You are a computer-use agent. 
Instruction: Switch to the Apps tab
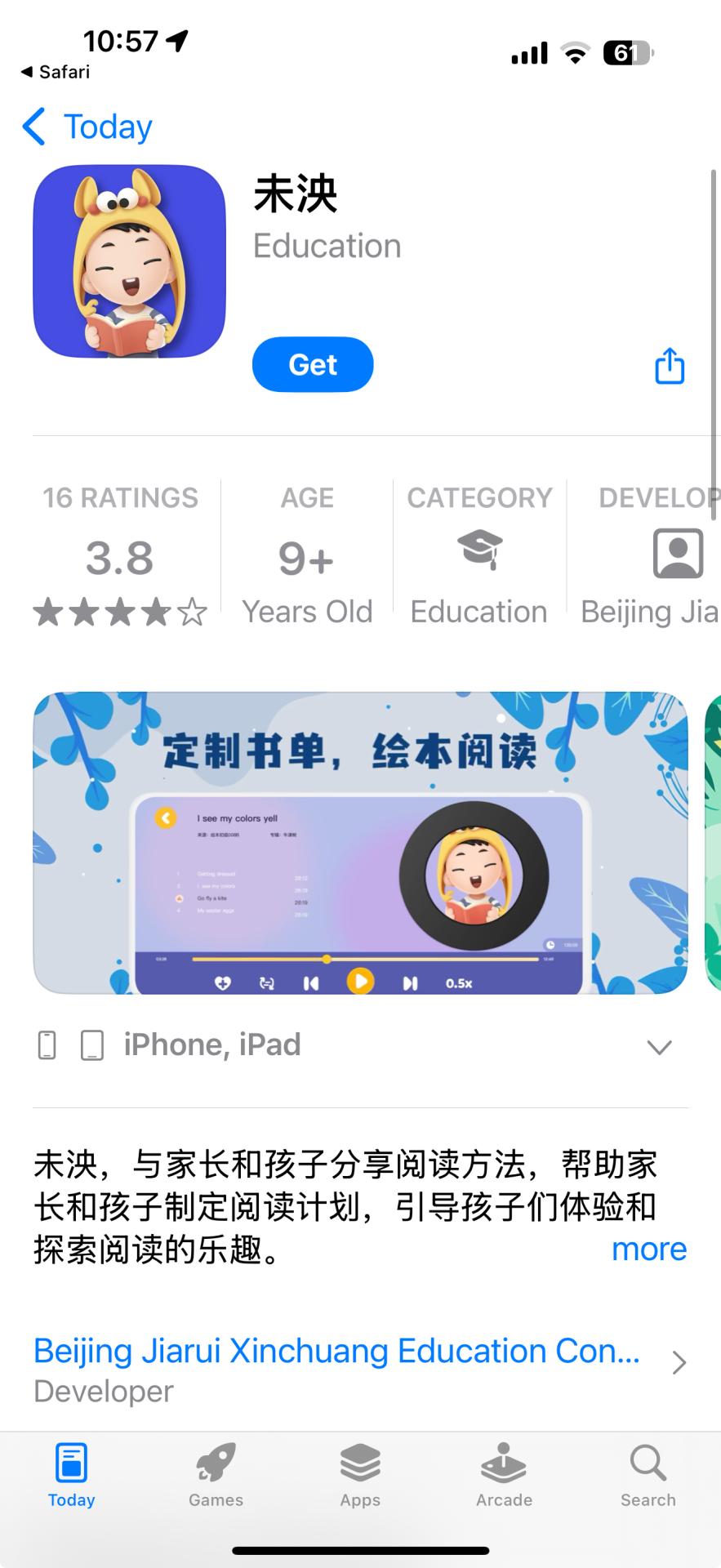click(x=360, y=1475)
